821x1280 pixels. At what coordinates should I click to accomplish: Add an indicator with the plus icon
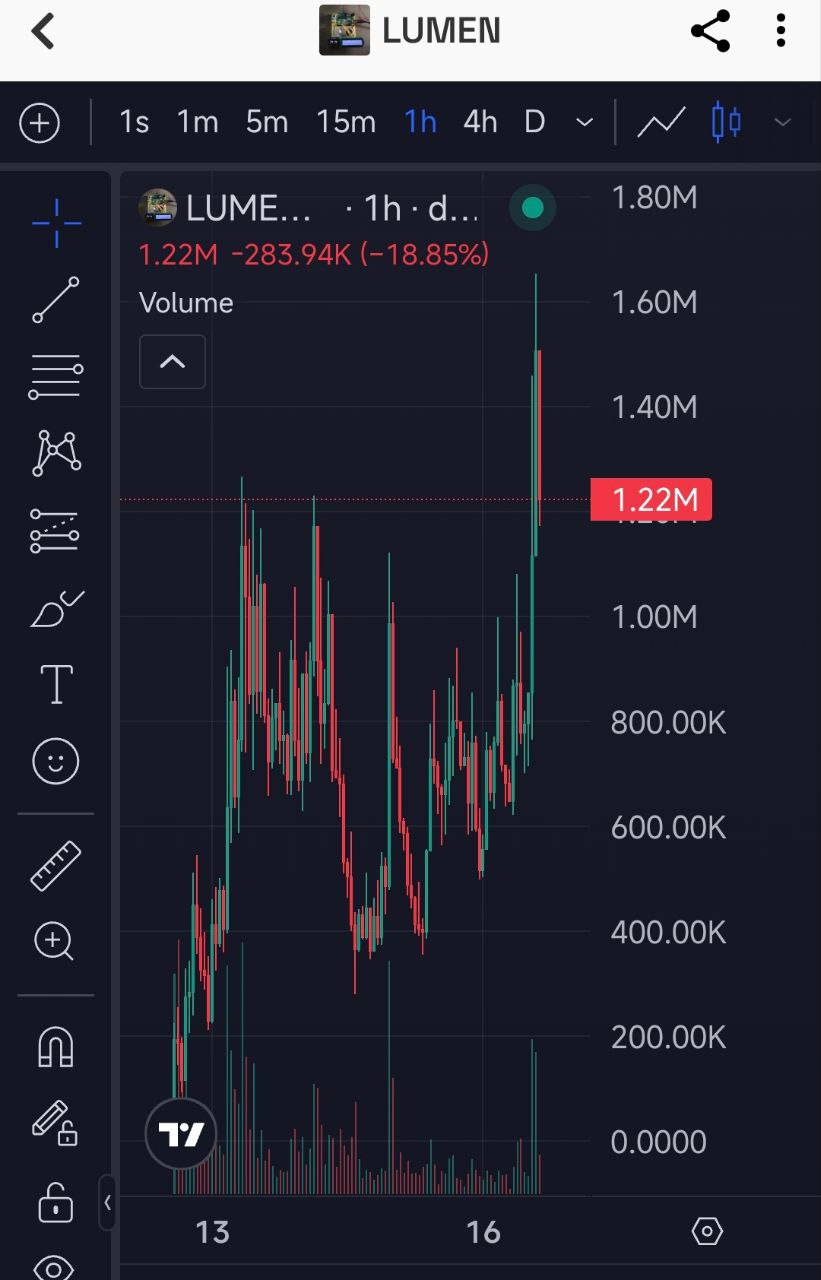pyautogui.click(x=40, y=123)
